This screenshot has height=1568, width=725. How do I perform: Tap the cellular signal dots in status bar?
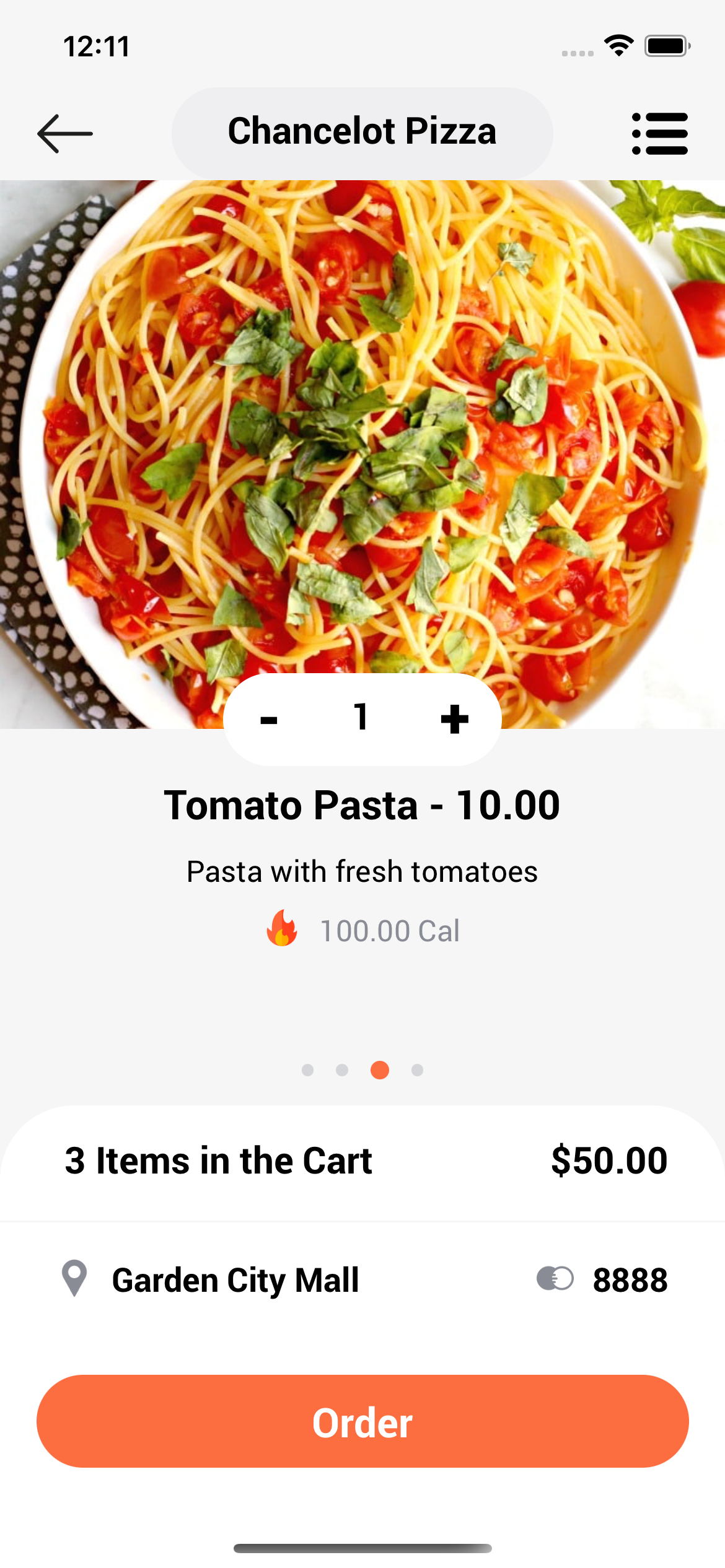pyautogui.click(x=576, y=53)
